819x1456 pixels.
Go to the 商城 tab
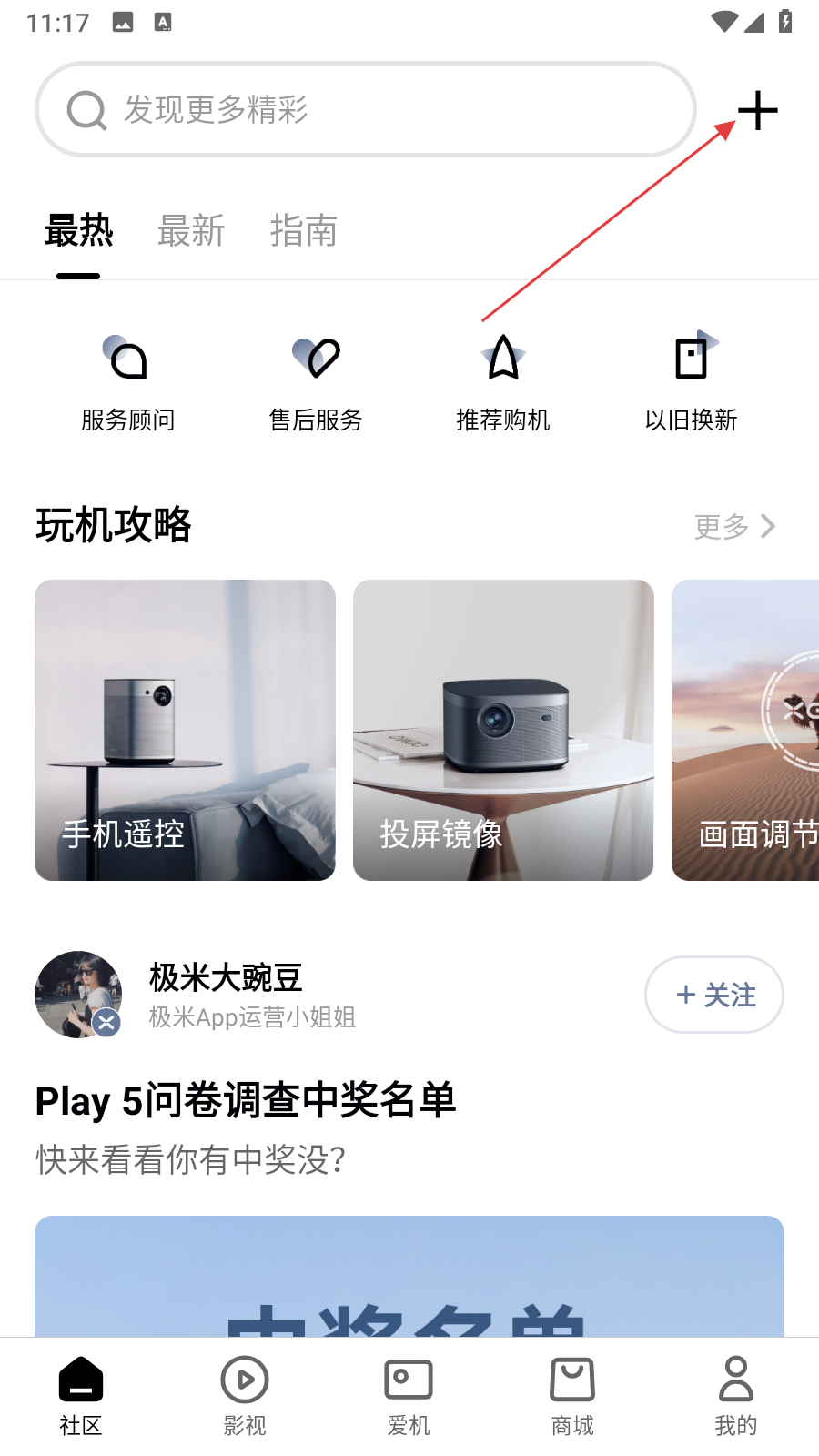[572, 1396]
